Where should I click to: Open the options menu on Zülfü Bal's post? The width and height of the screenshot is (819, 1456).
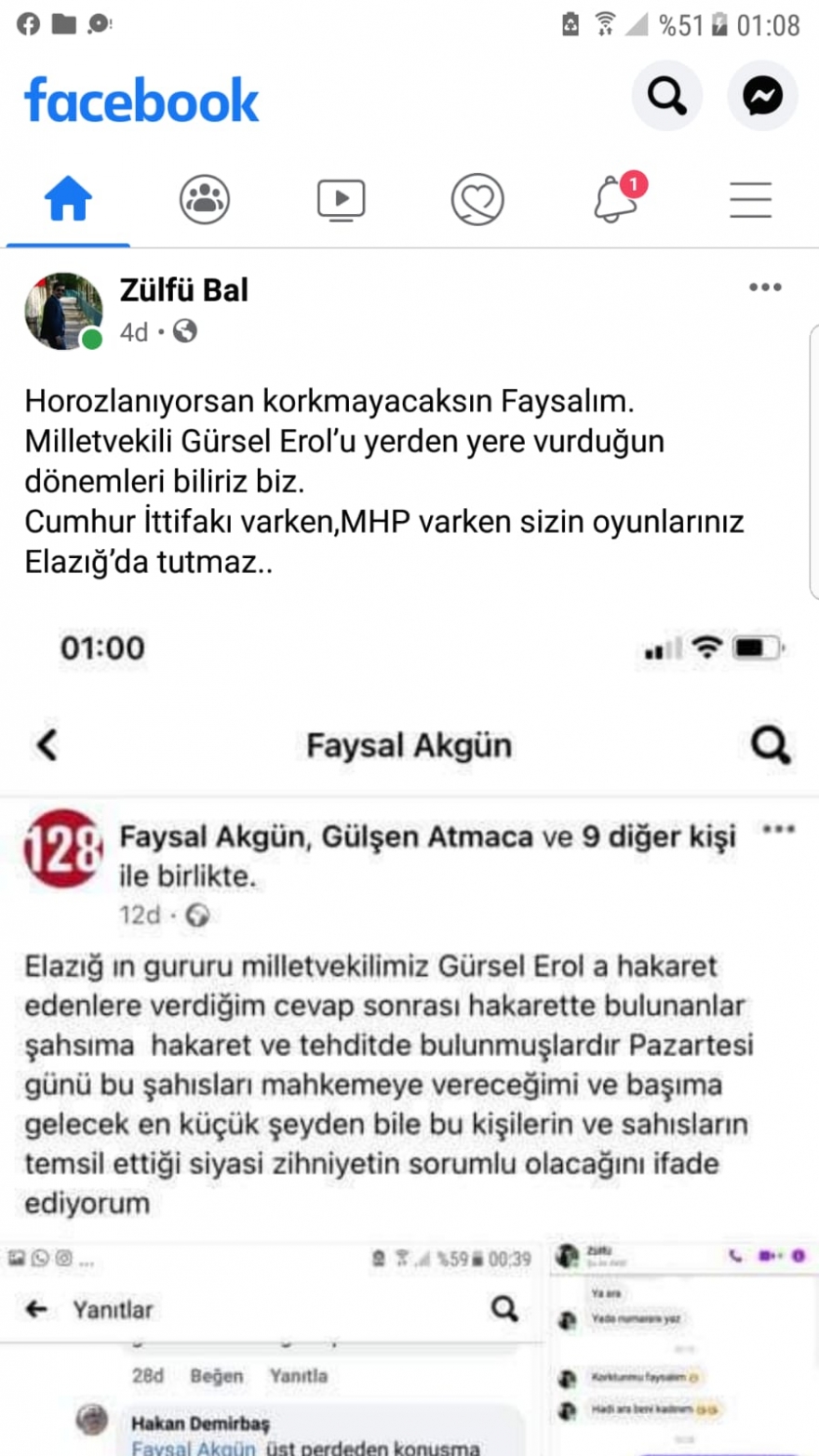click(765, 287)
